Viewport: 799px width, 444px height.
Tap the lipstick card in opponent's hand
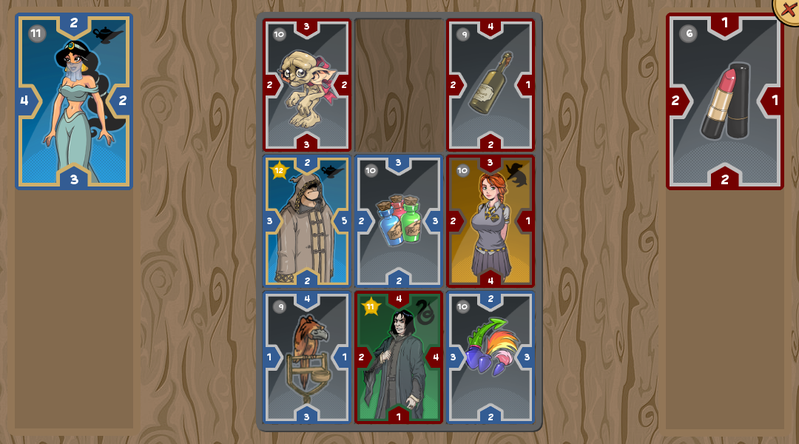725,100
